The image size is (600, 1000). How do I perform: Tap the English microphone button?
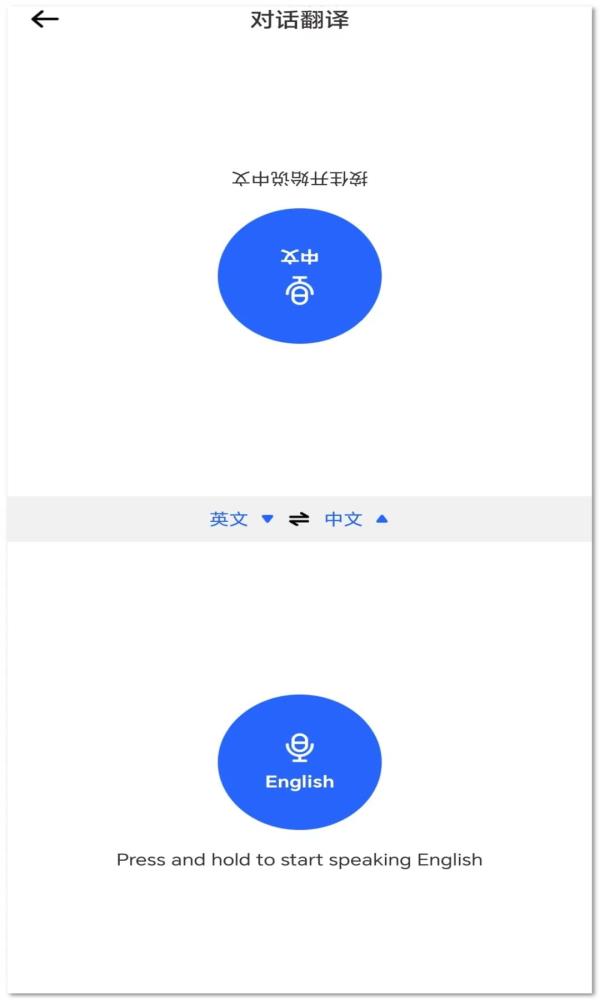299,762
